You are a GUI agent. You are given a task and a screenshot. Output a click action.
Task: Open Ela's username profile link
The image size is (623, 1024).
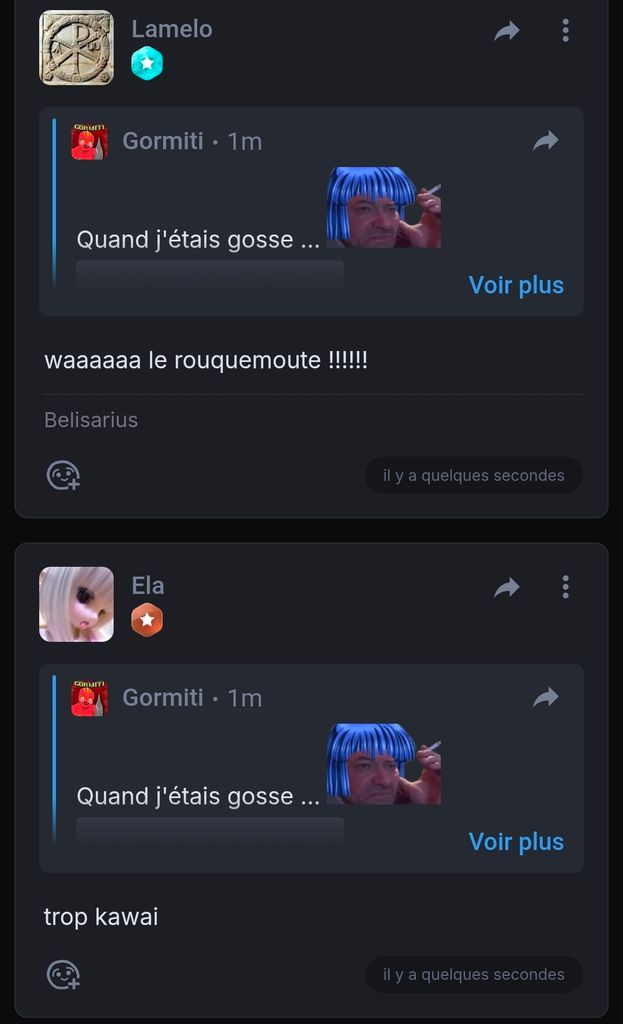click(148, 586)
